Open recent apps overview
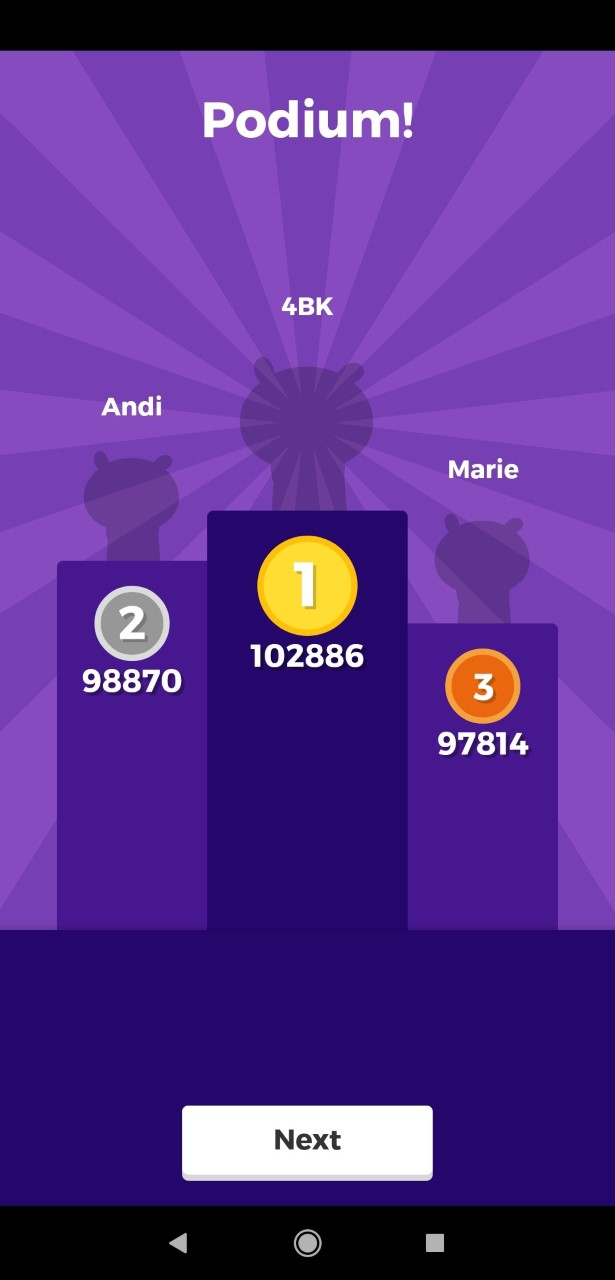Viewport: 615px width, 1280px height. [x=434, y=1242]
